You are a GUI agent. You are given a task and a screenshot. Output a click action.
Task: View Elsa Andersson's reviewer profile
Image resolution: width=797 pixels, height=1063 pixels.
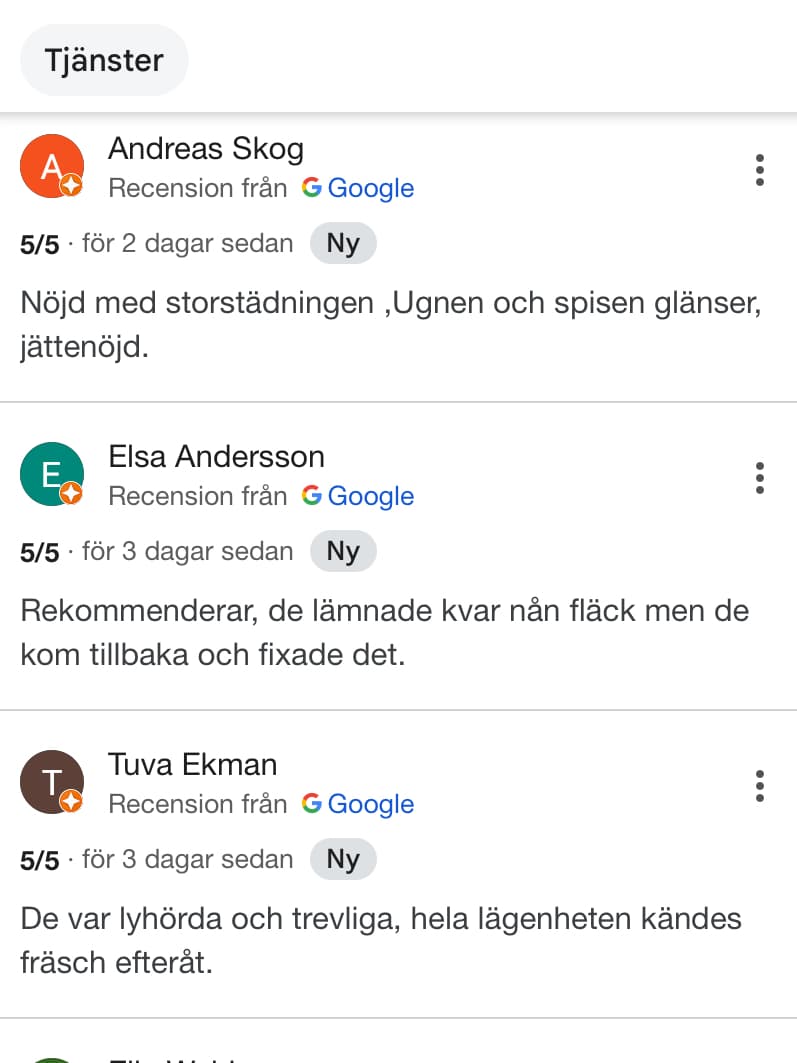click(216, 457)
